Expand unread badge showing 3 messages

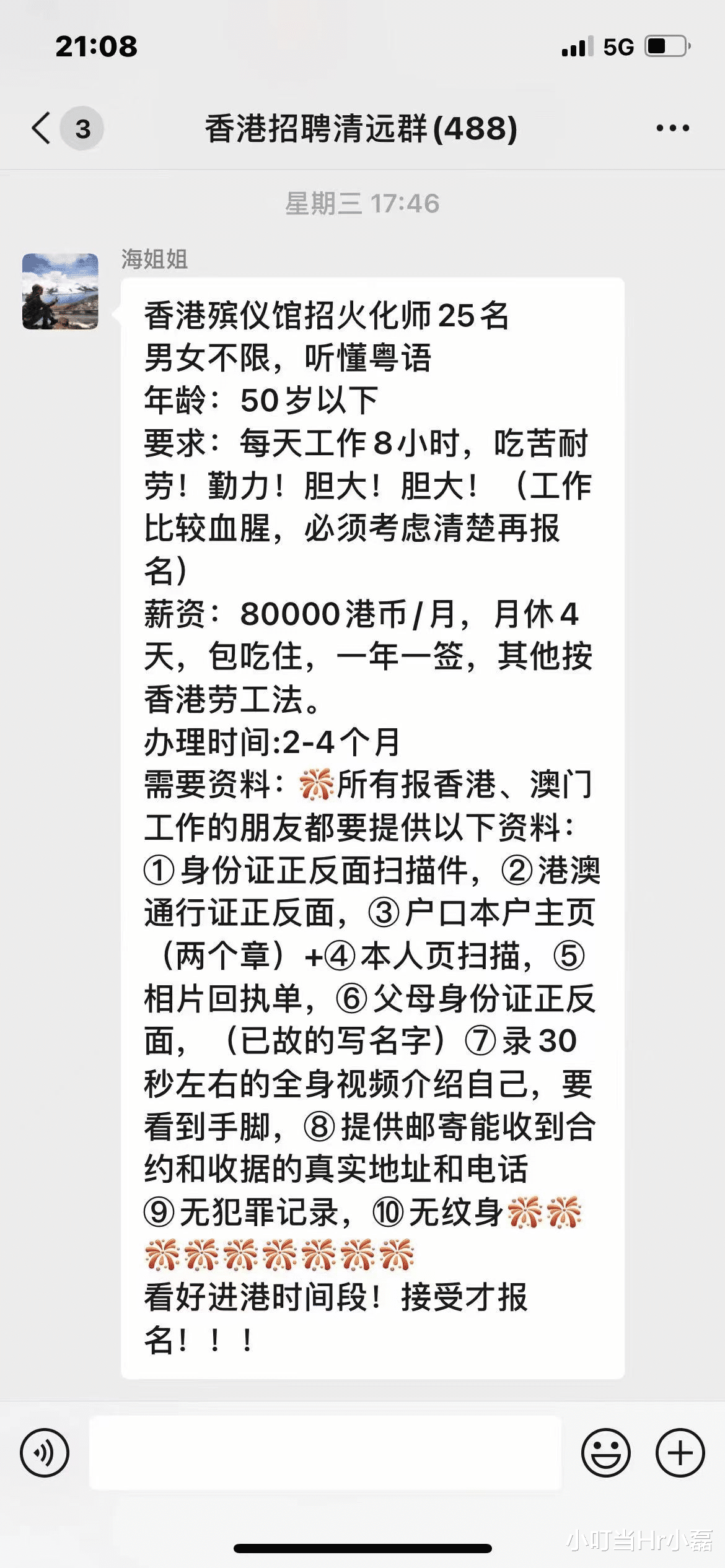[x=81, y=128]
